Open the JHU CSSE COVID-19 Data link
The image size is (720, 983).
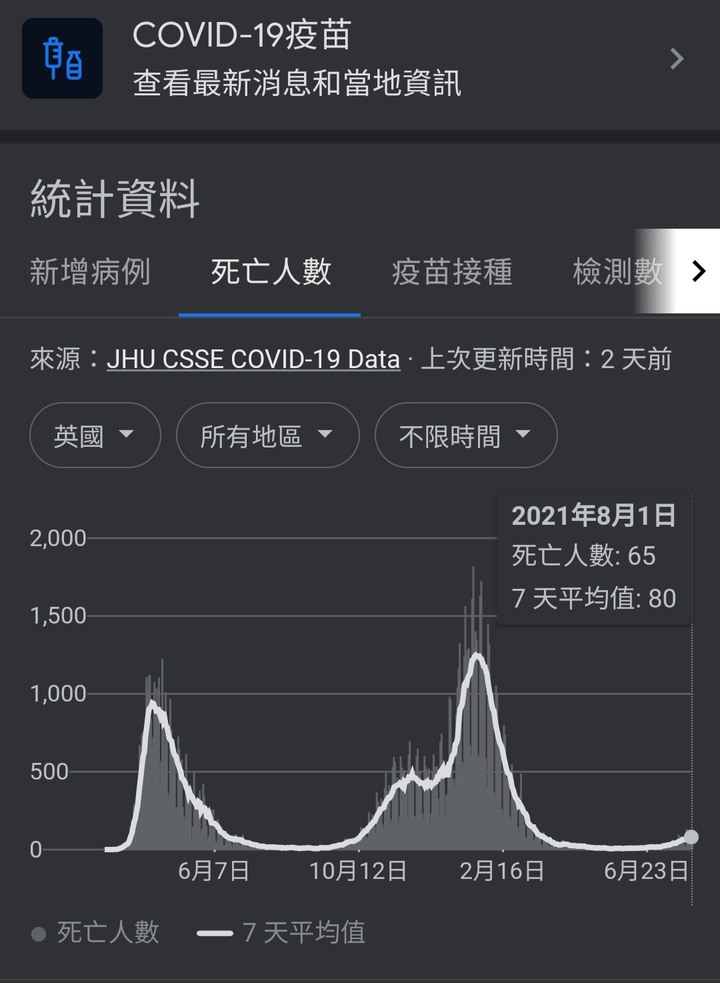click(x=253, y=359)
